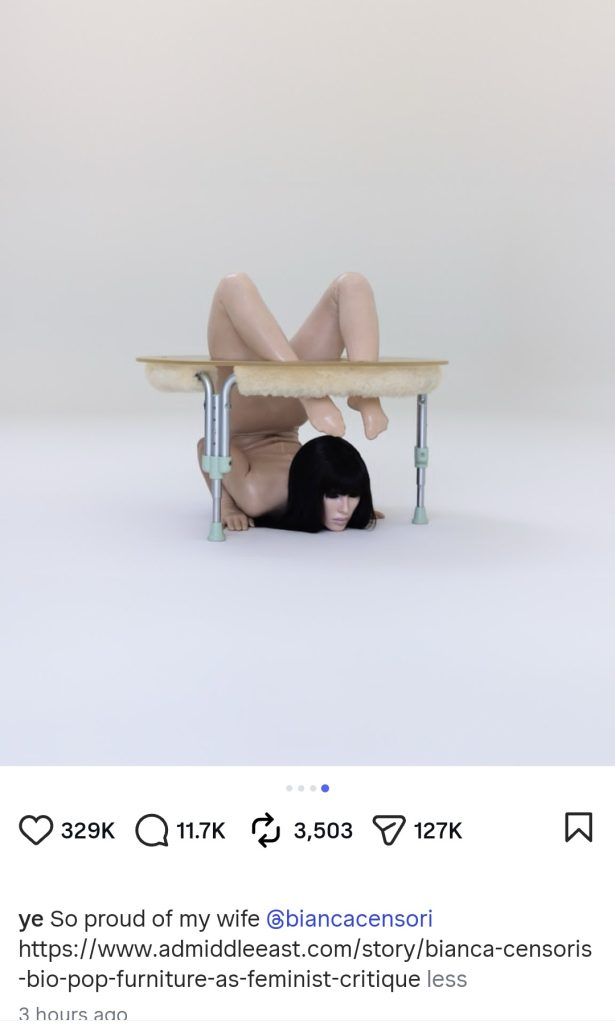Share this post via the send icon
Screen dimensions: 615x1024
387,830
